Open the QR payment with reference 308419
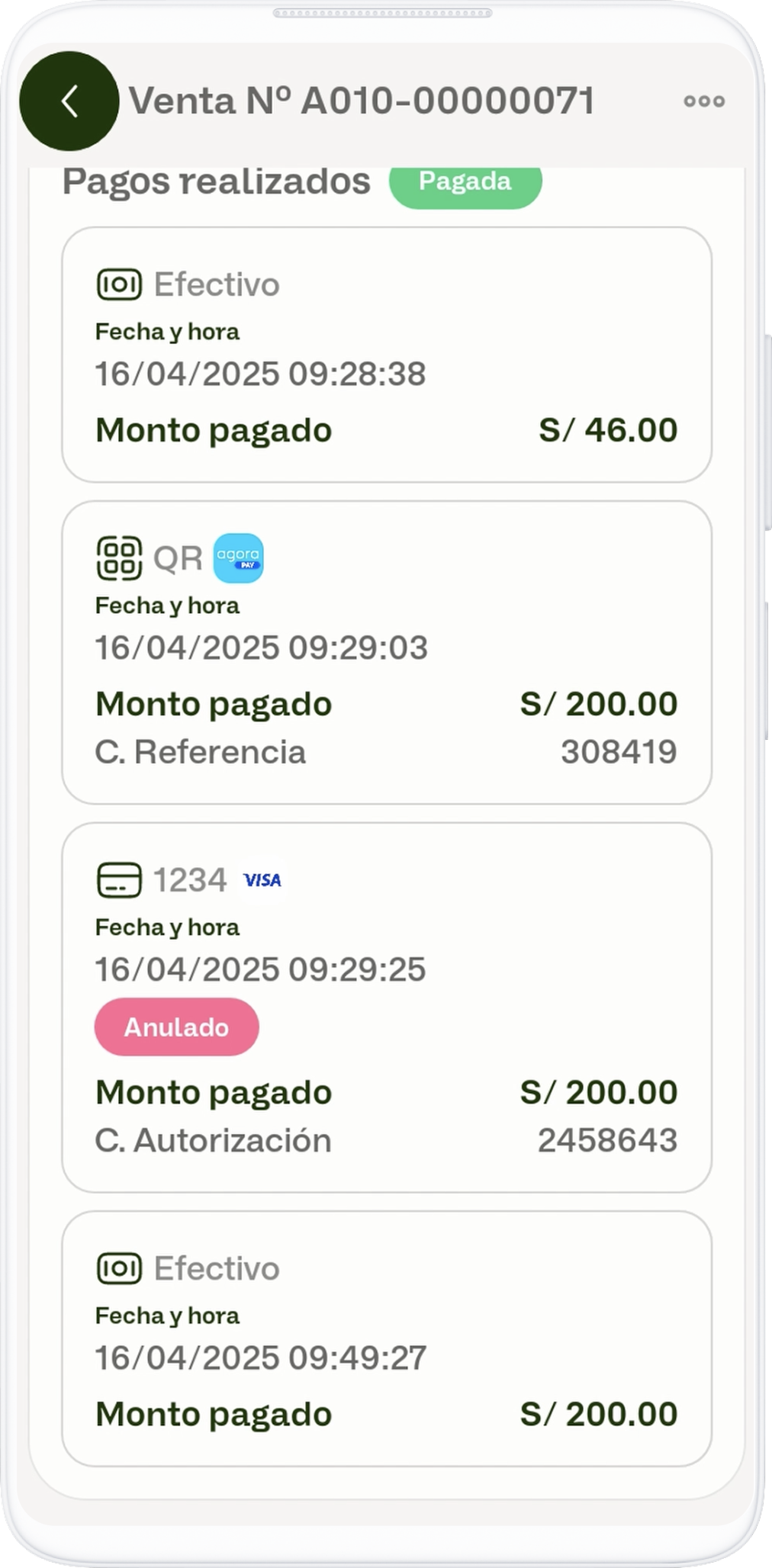 386,652
